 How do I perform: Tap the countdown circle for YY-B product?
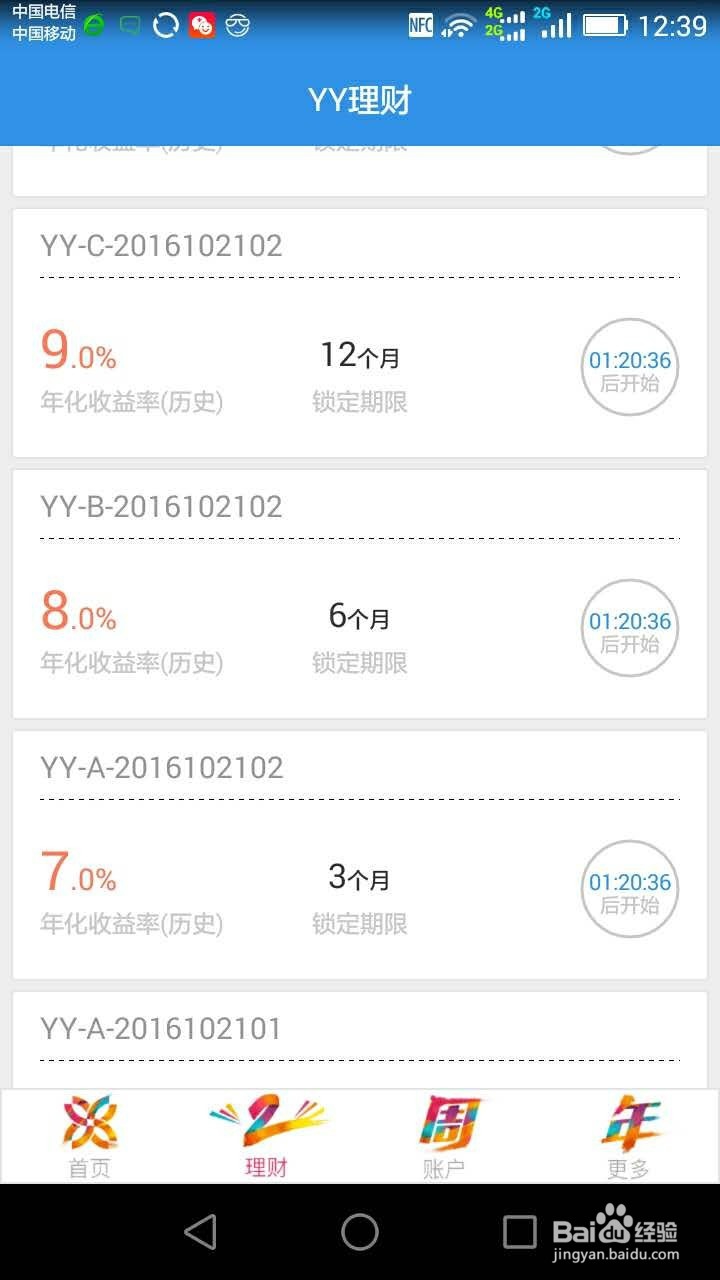coord(629,628)
